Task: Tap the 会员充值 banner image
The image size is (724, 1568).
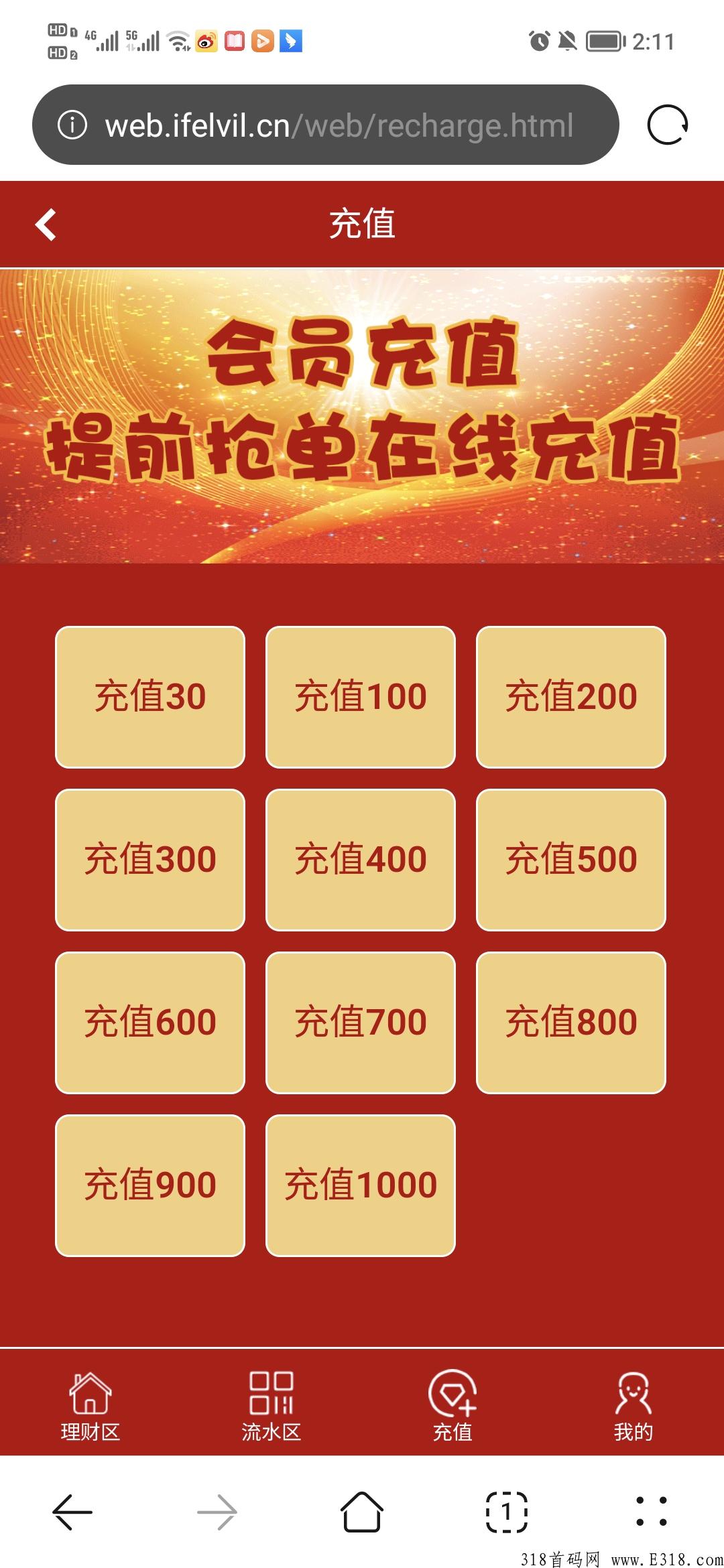Action: [362, 415]
